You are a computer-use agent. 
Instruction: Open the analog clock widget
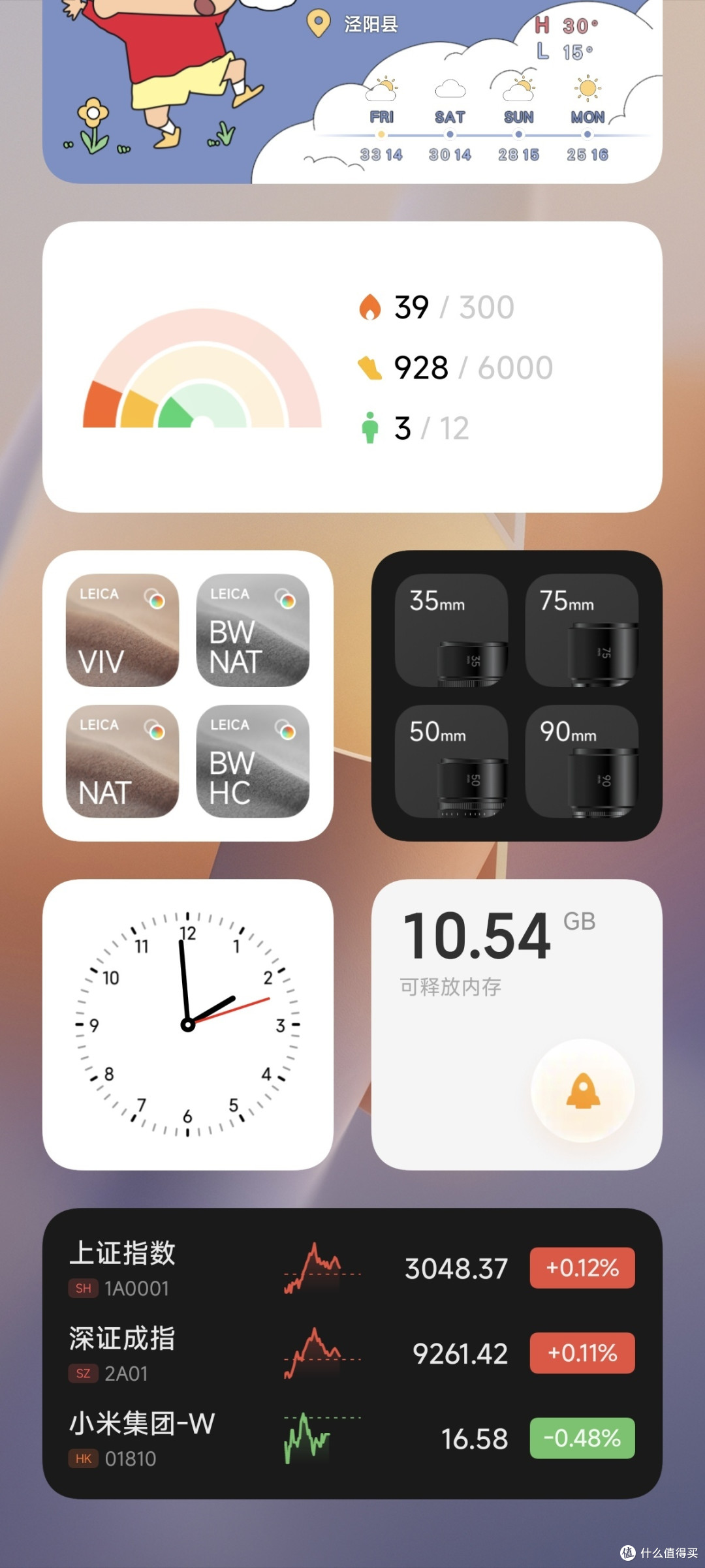[x=188, y=1024]
